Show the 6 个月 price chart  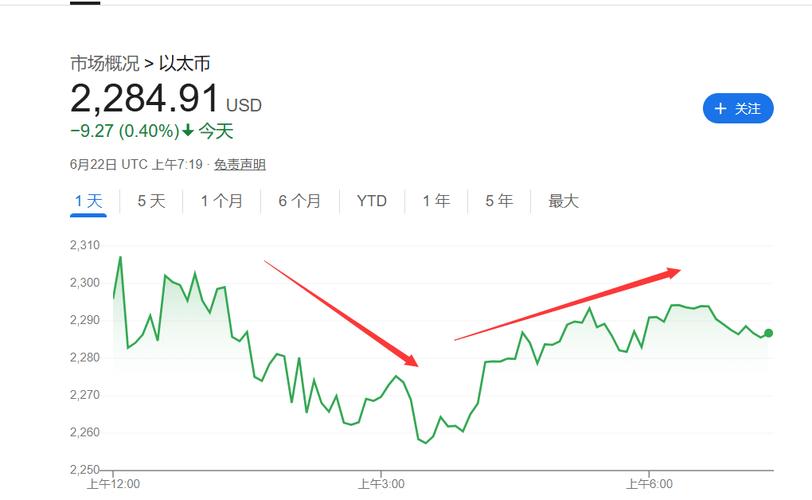(299, 201)
